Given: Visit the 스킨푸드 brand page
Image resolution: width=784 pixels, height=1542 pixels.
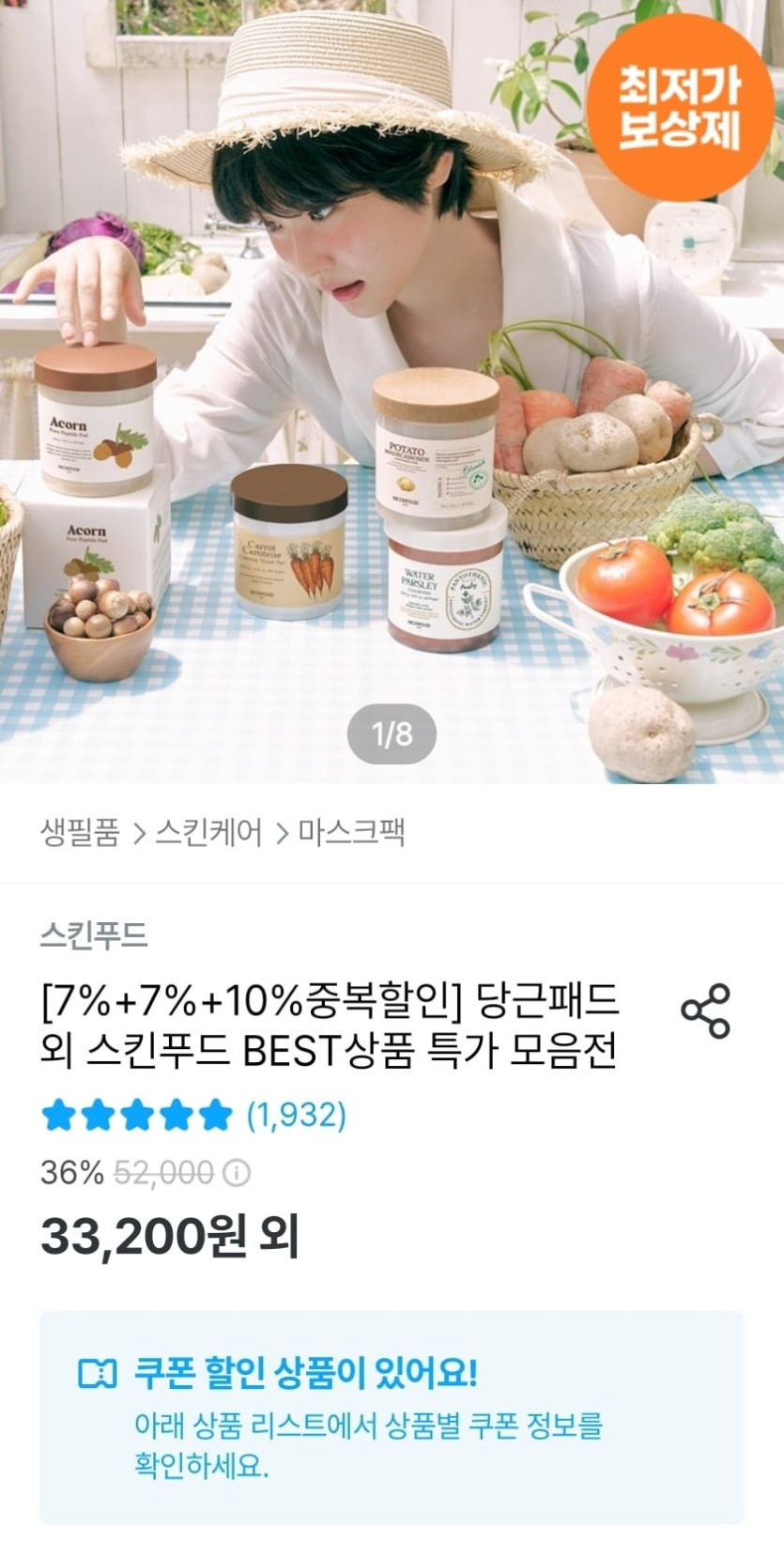Looking at the screenshot, I should pyautogui.click(x=94, y=934).
